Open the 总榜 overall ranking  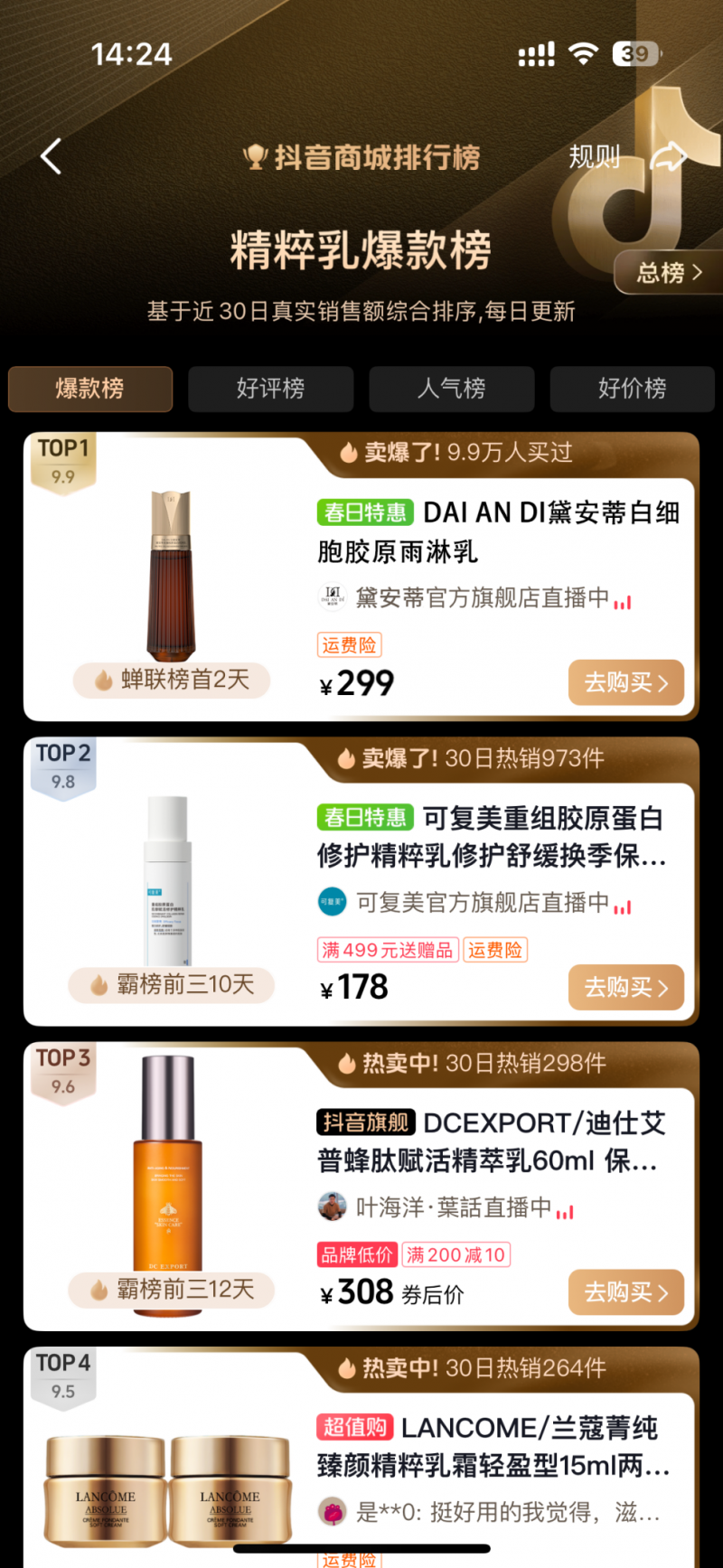(669, 272)
